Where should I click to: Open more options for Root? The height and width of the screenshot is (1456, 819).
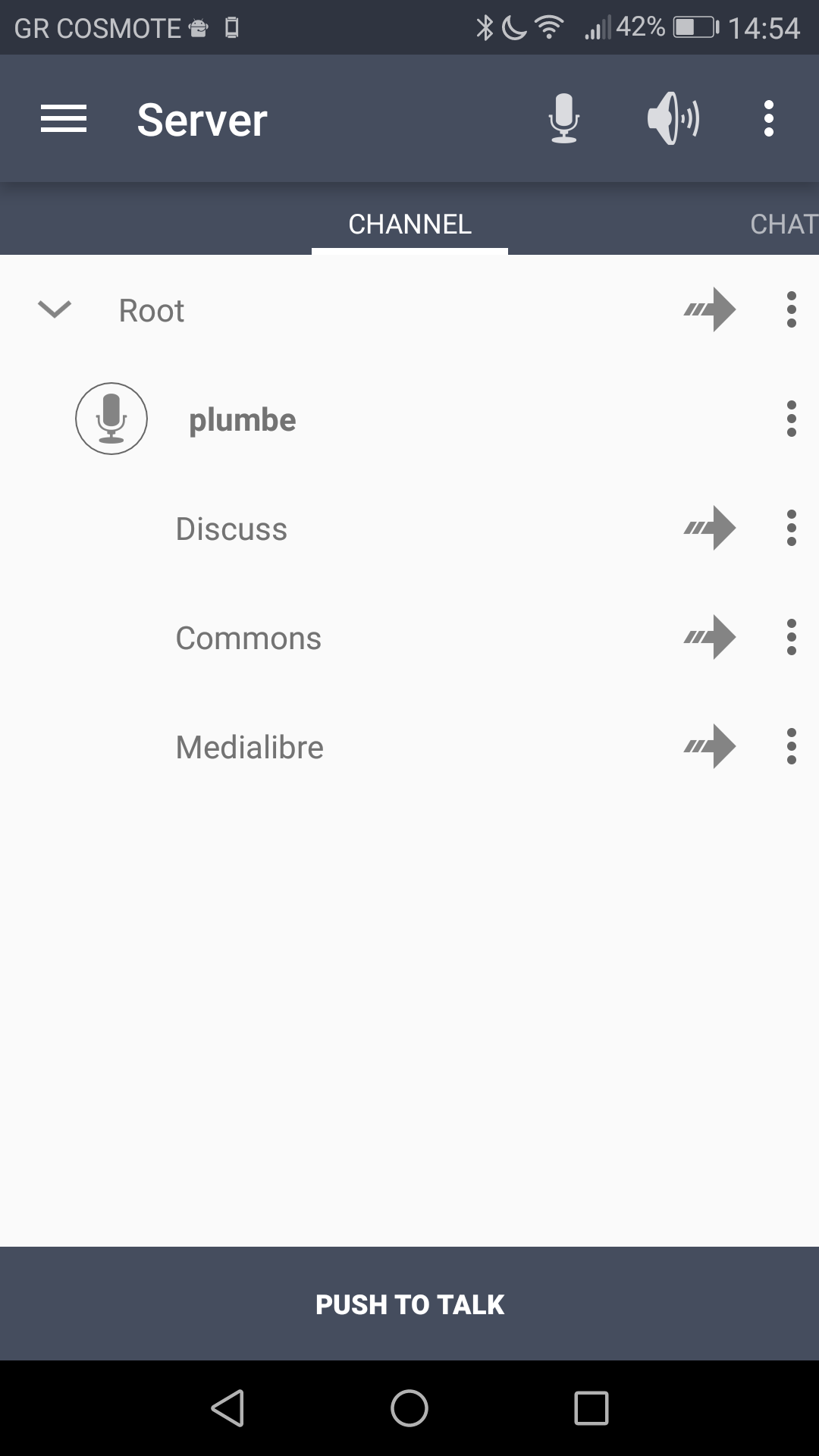pyautogui.click(x=792, y=309)
